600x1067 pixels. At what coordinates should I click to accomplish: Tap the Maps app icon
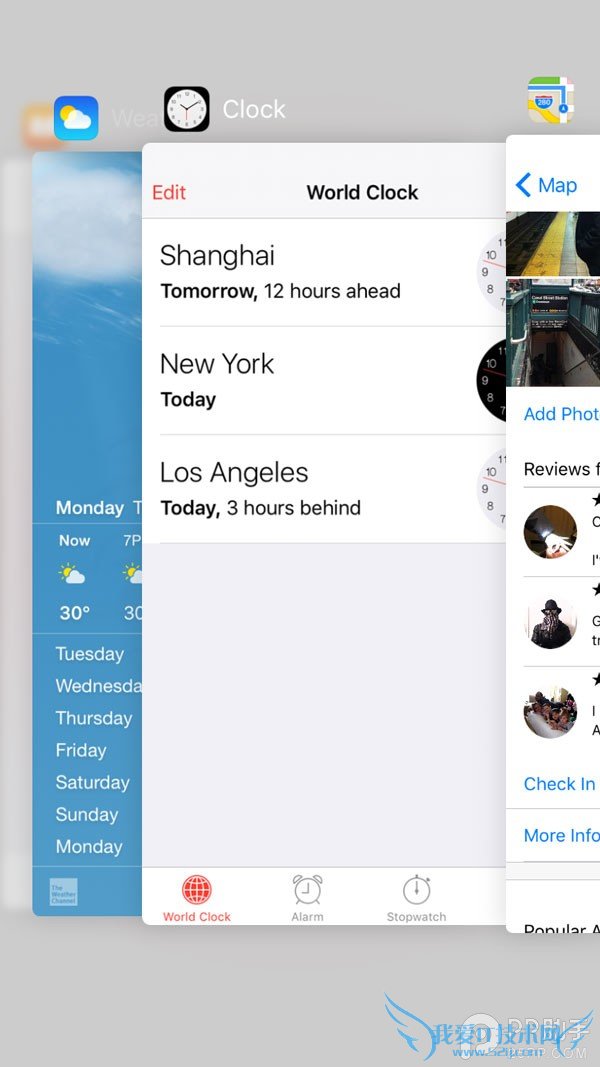pyautogui.click(x=551, y=100)
